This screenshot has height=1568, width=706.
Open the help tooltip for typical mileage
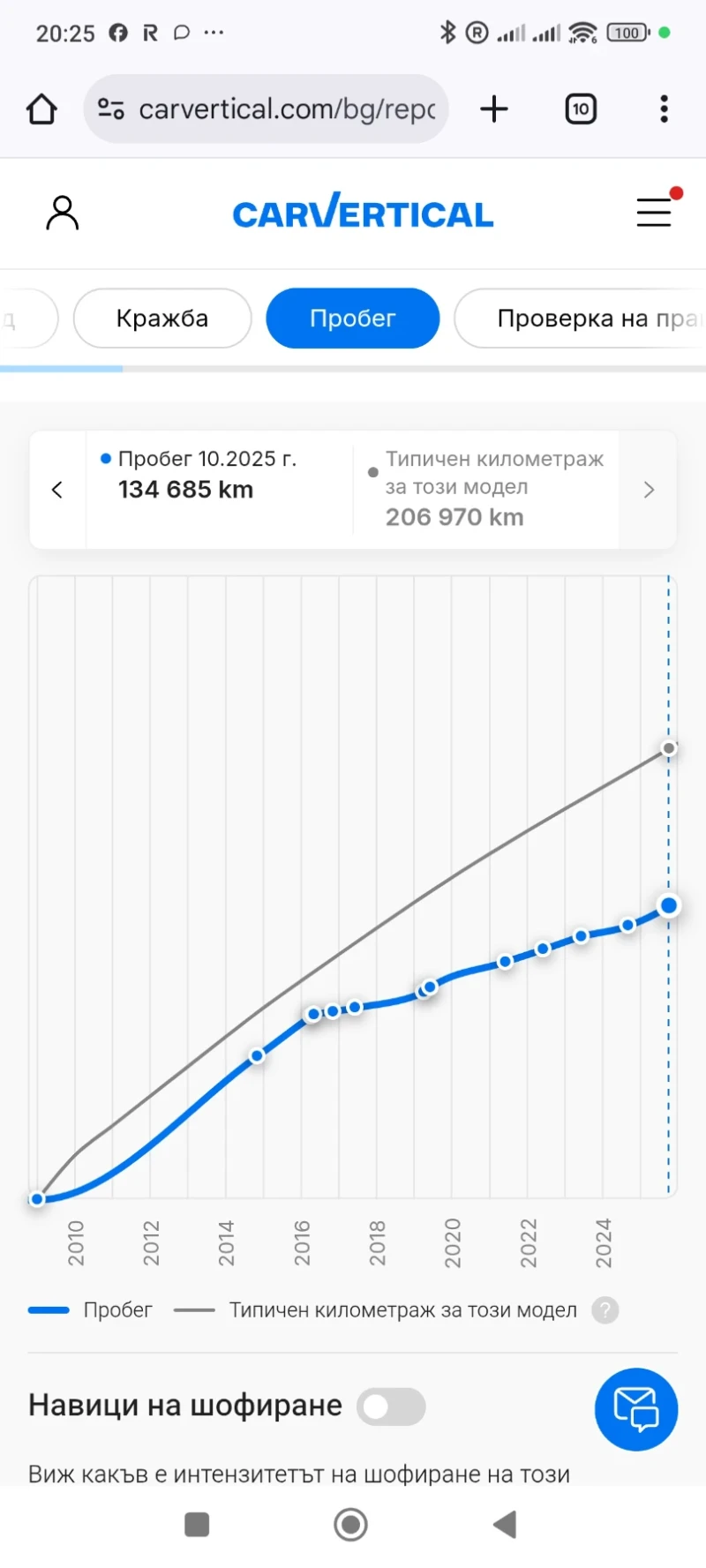click(605, 1310)
